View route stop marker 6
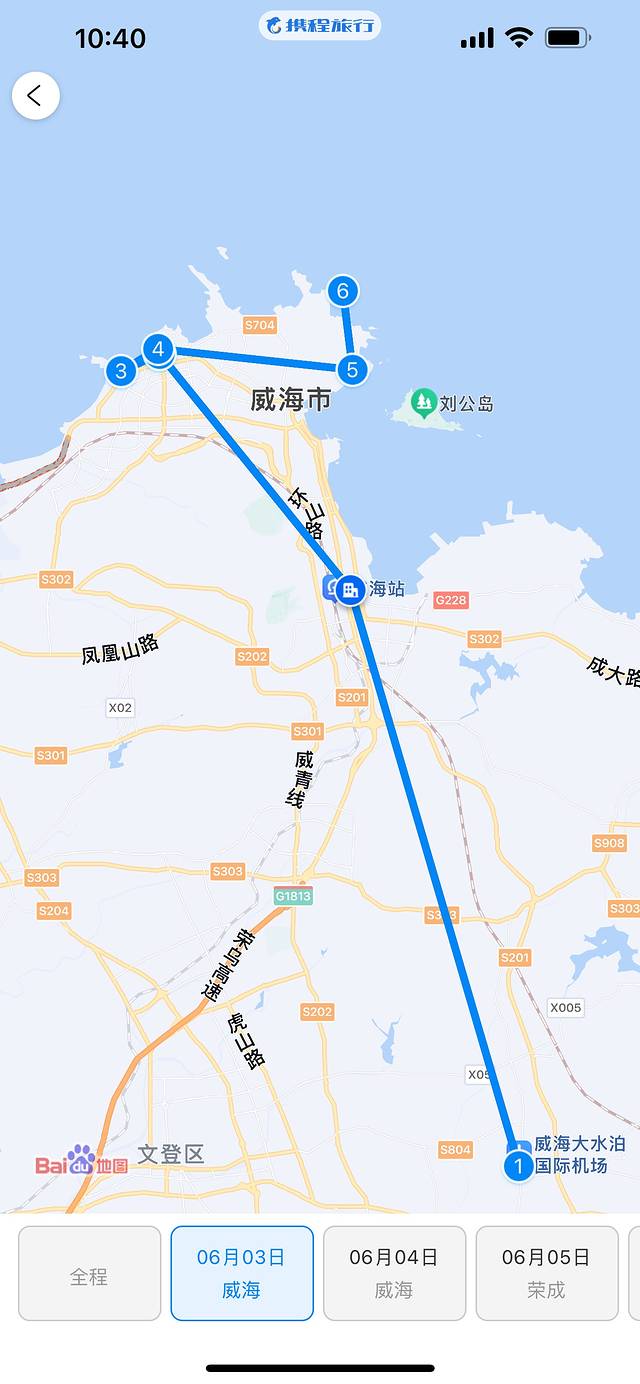The width and height of the screenshot is (640, 1384). pyautogui.click(x=343, y=291)
